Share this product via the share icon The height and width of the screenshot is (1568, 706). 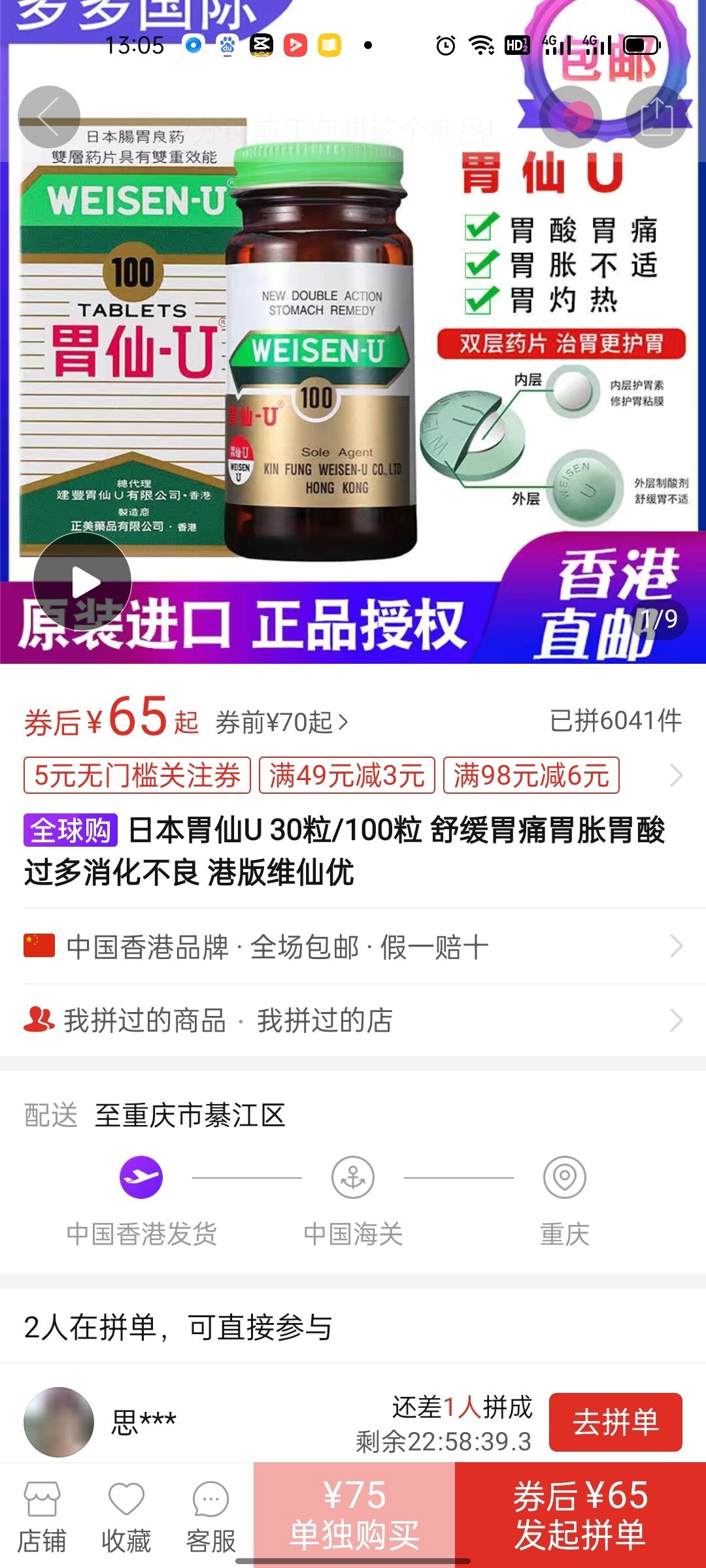[x=656, y=117]
